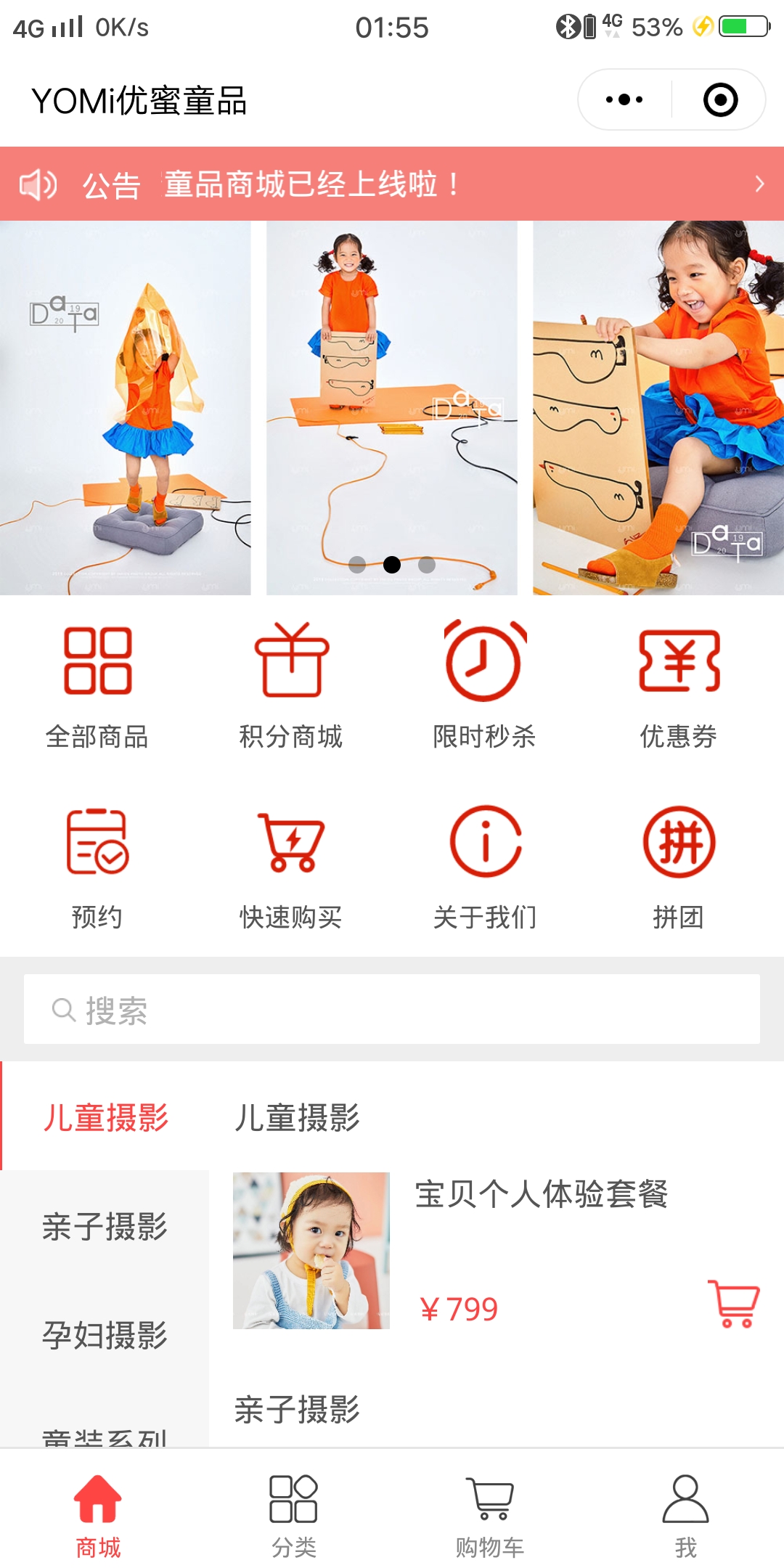
Task: Open 积分商城 points mall
Action: pyautogui.click(x=291, y=686)
